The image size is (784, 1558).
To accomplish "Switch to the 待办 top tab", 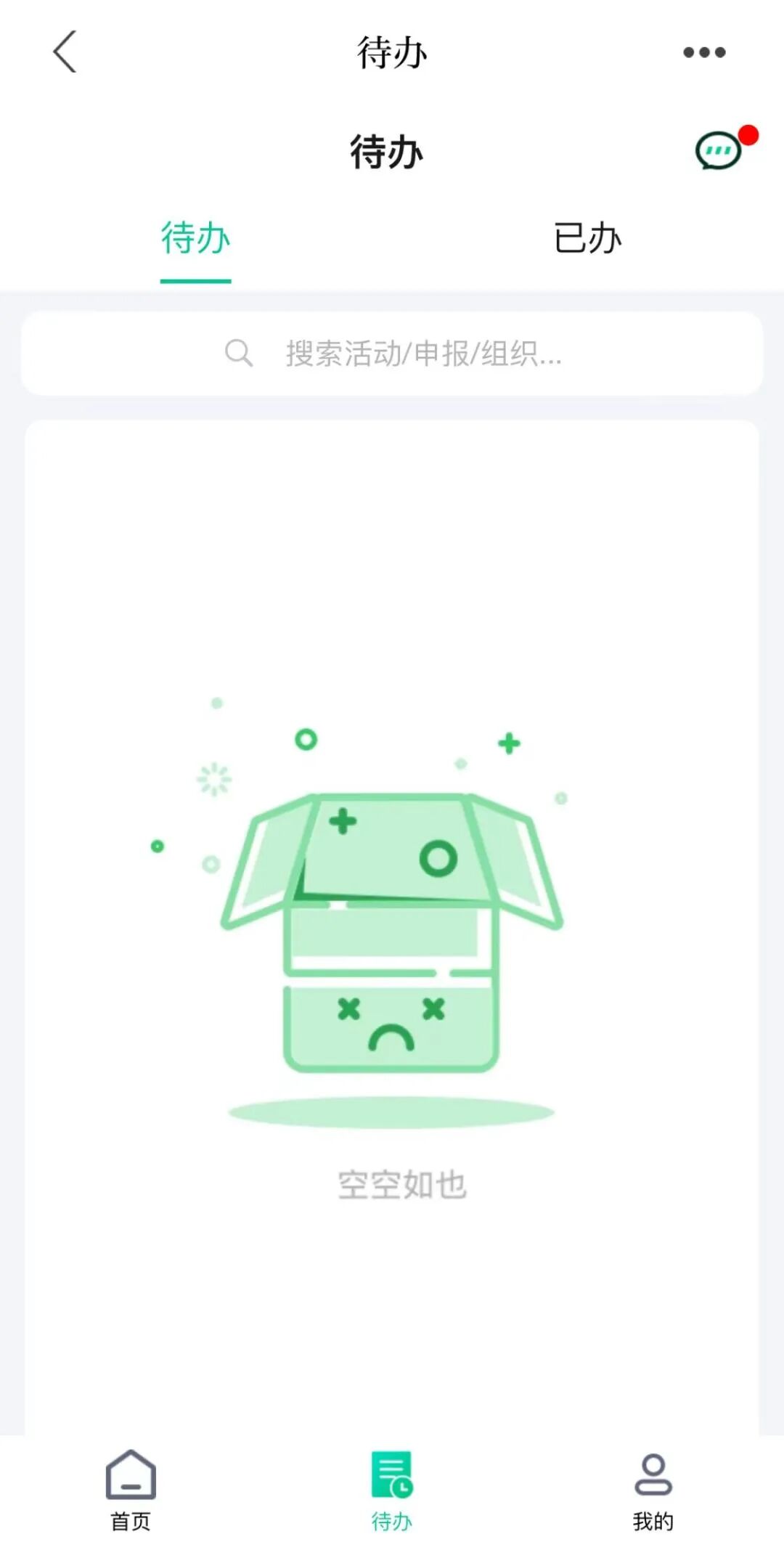I will [195, 240].
